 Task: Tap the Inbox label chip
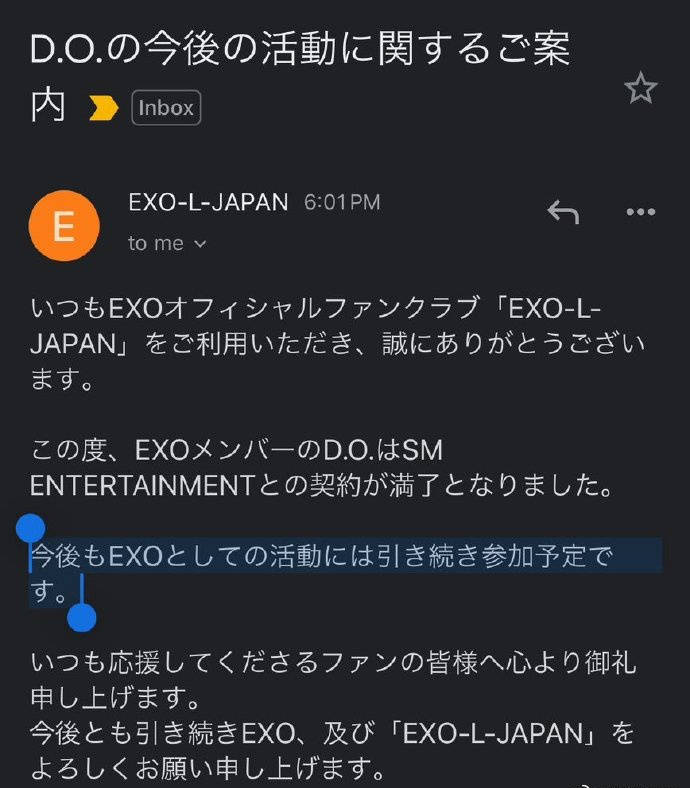point(166,108)
